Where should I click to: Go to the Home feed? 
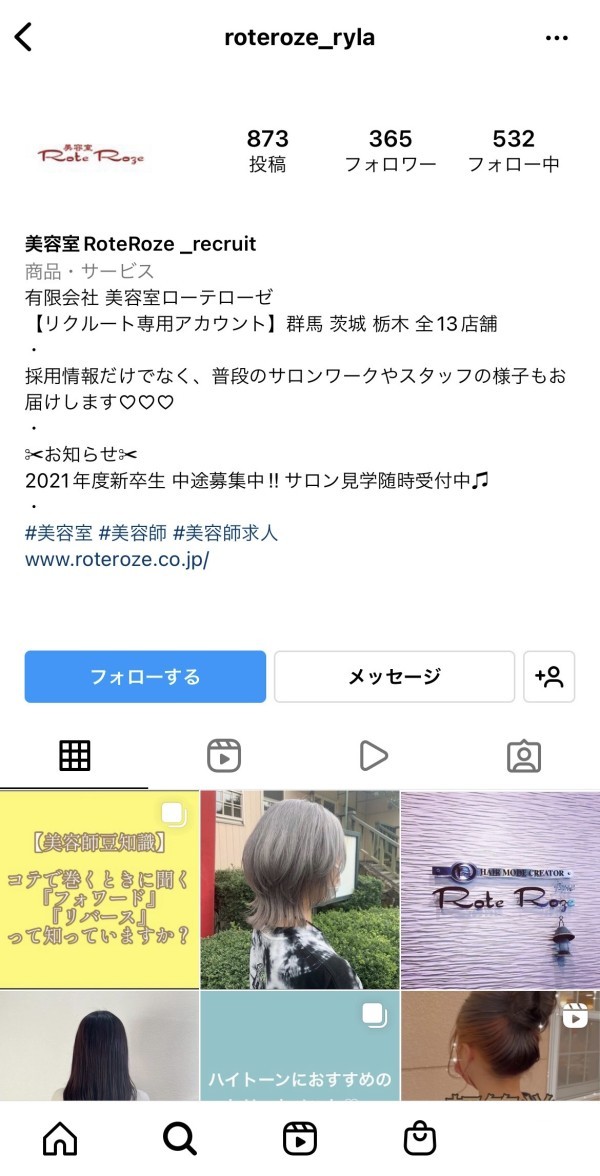[x=60, y=1138]
